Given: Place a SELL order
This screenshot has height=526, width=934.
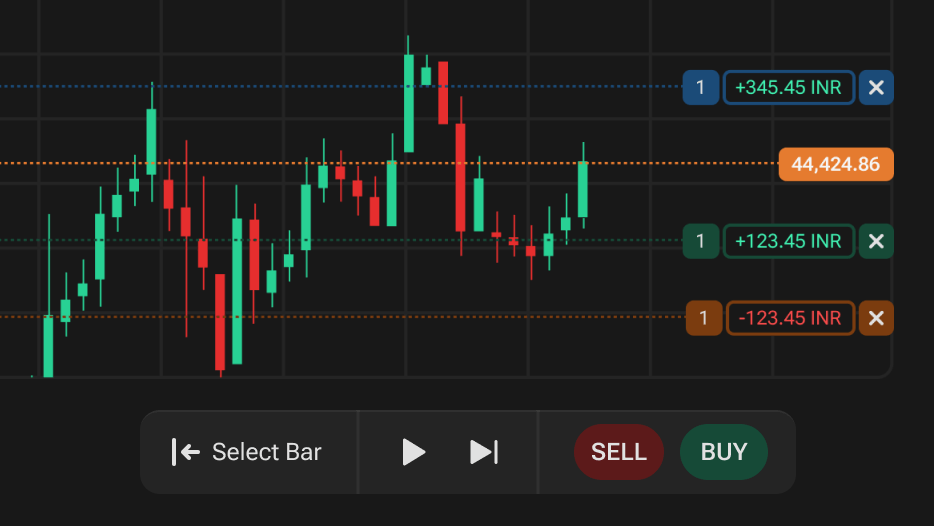Looking at the screenshot, I should [x=618, y=452].
